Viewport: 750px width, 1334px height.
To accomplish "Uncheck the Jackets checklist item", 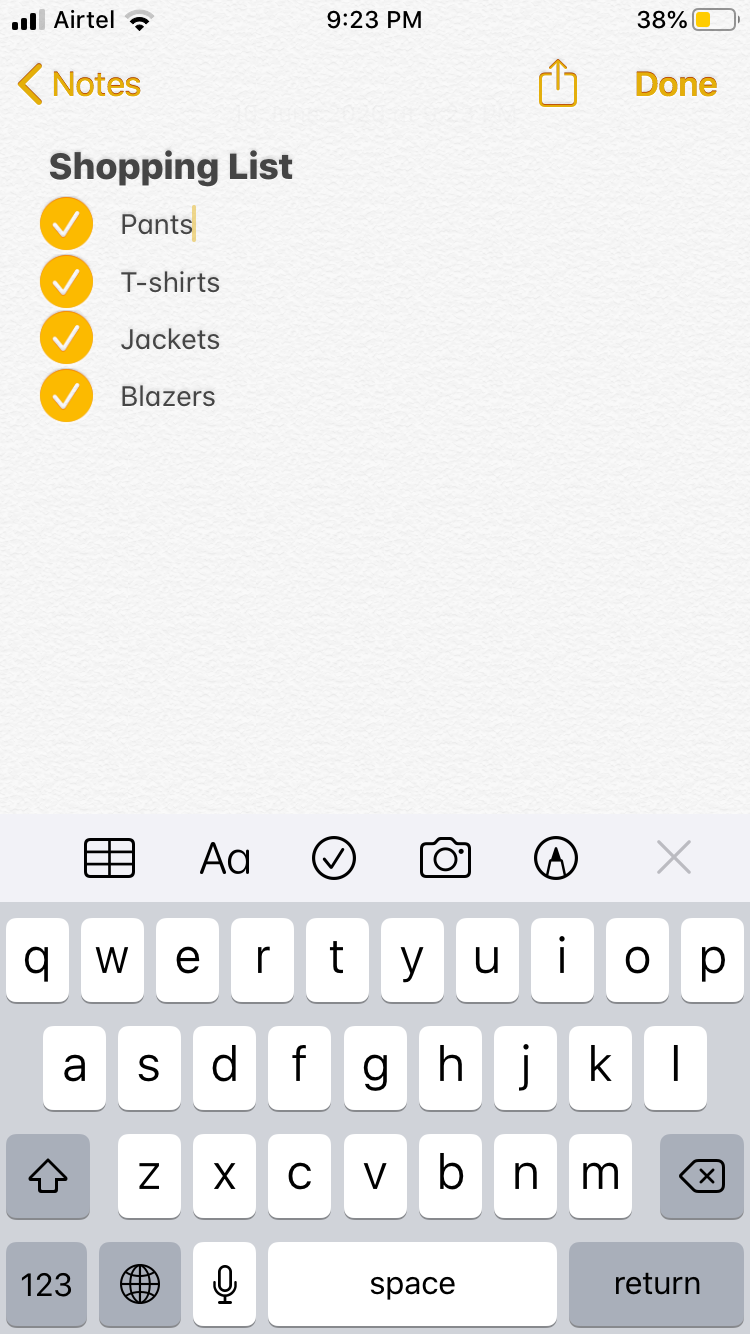I will (65, 338).
